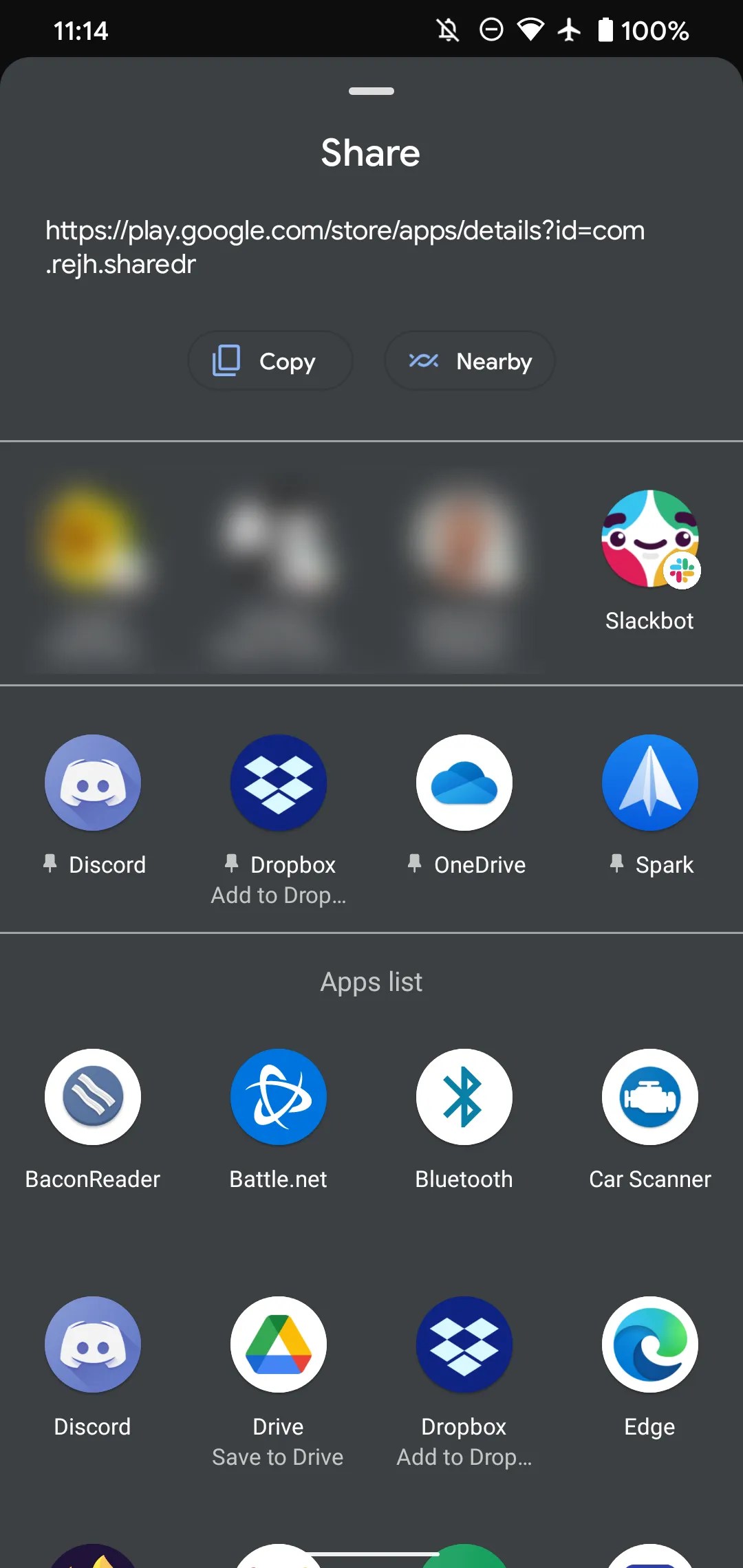Open the Car Scanner share target
743x1568 pixels.
[649, 1097]
